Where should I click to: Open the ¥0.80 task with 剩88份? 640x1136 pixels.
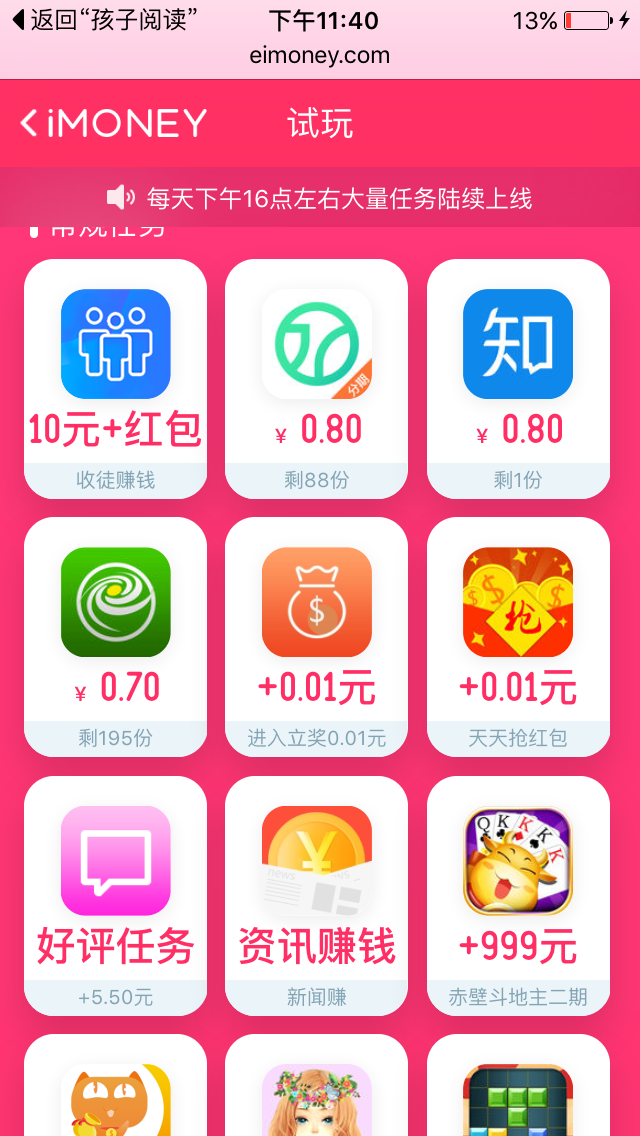316,378
